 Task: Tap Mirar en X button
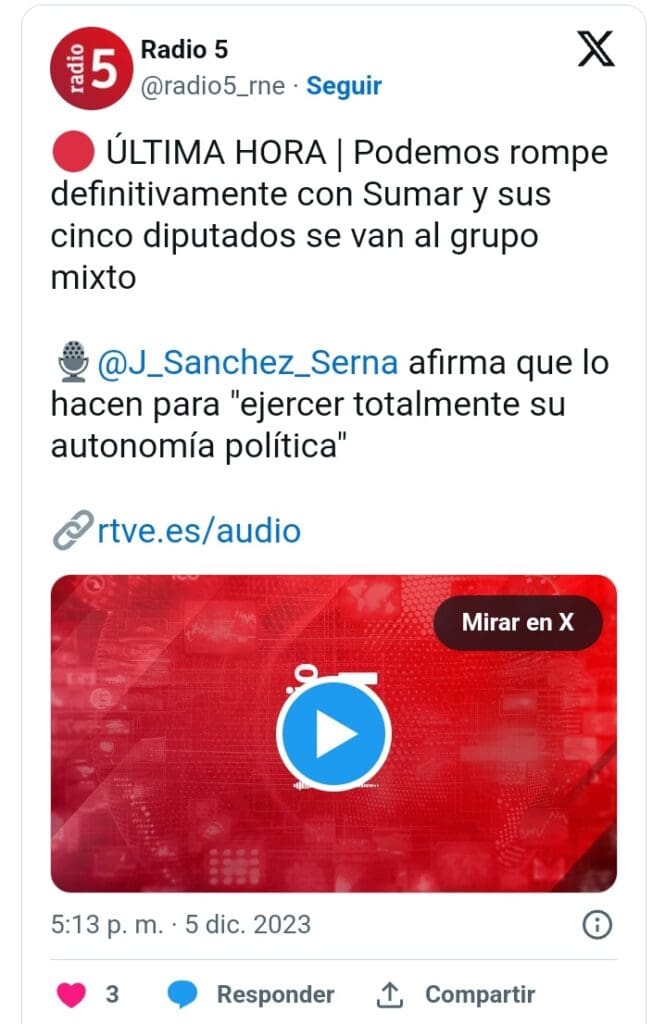(517, 622)
